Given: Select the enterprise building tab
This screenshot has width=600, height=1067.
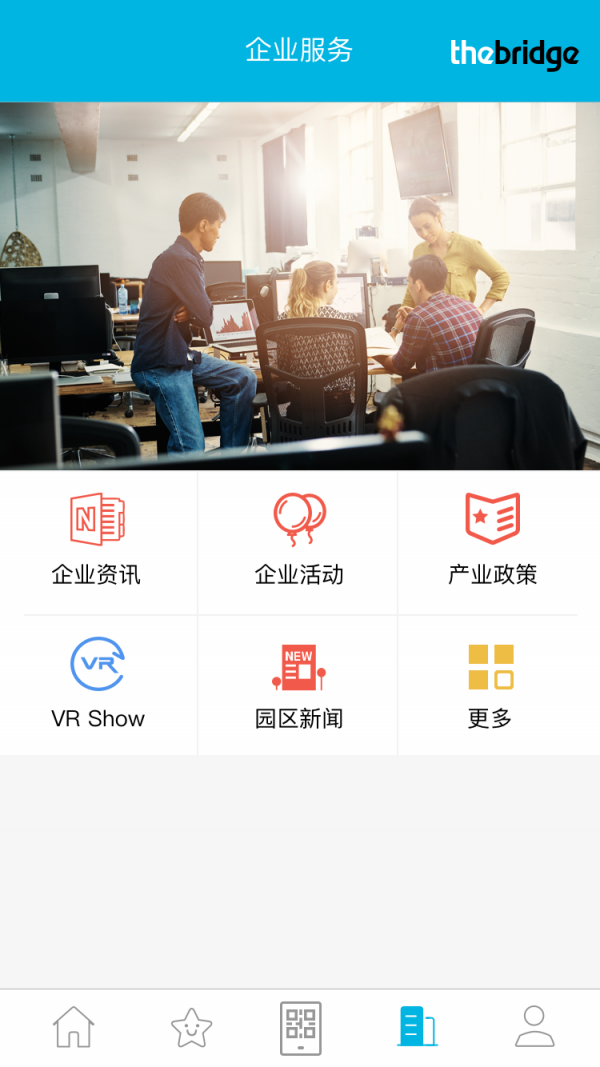Looking at the screenshot, I should tap(417, 1027).
